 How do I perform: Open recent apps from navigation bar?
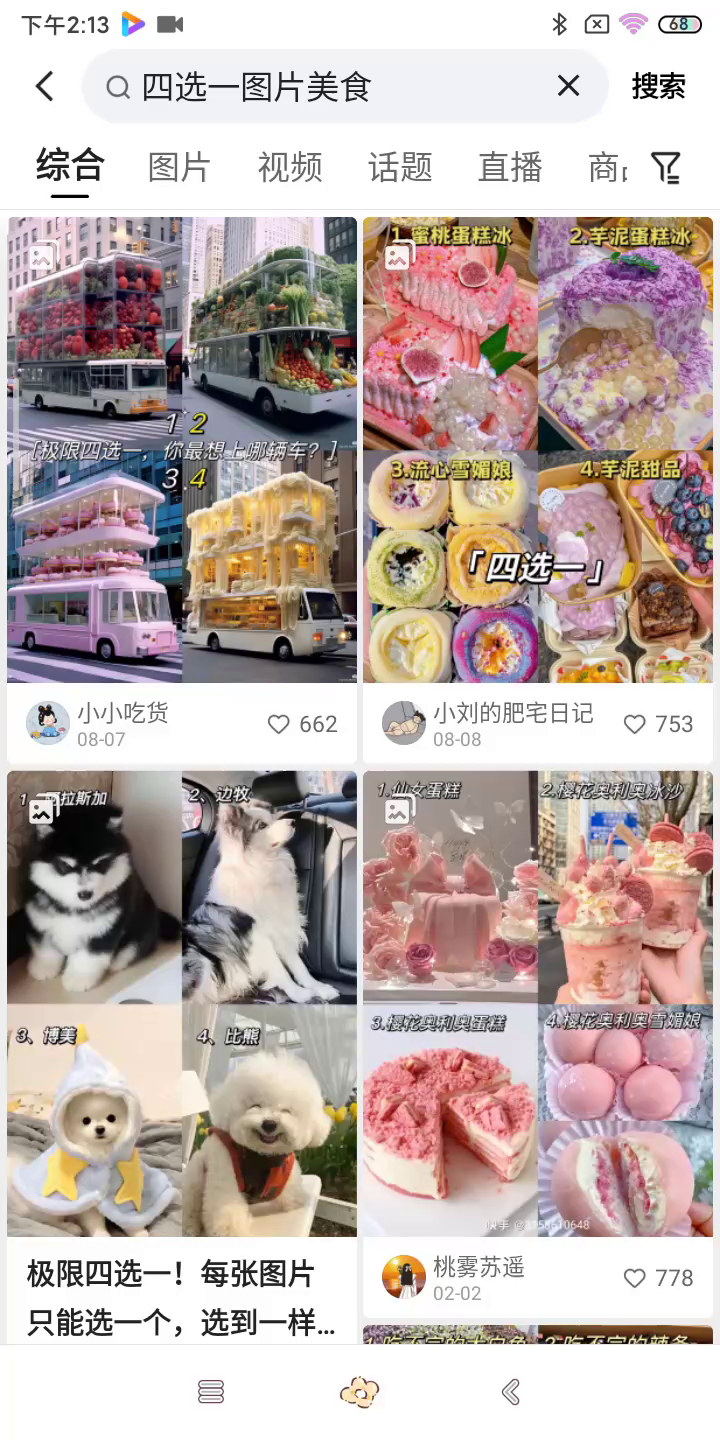coord(211,1392)
